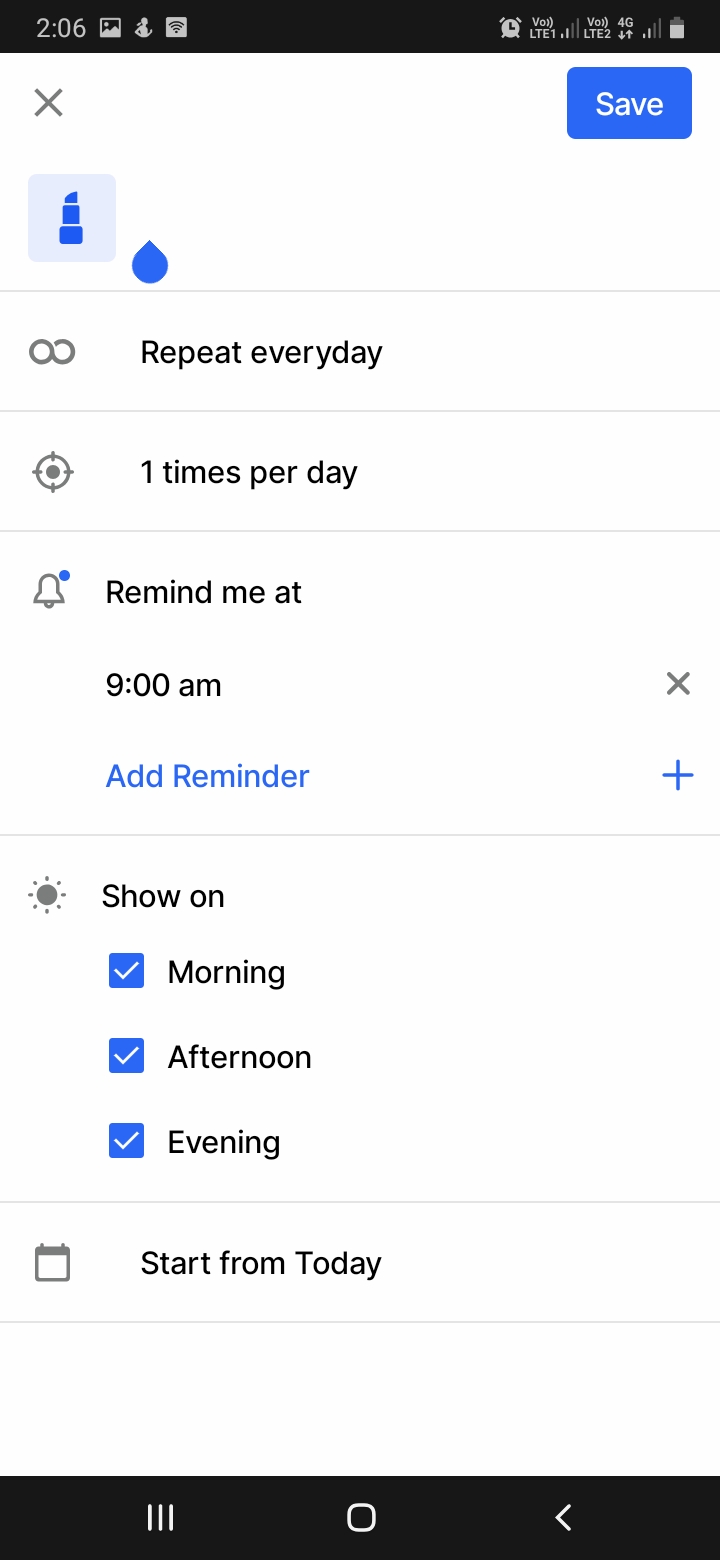This screenshot has height=1560, width=720.
Task: Uncheck the Morning checkbox
Action: point(126,971)
